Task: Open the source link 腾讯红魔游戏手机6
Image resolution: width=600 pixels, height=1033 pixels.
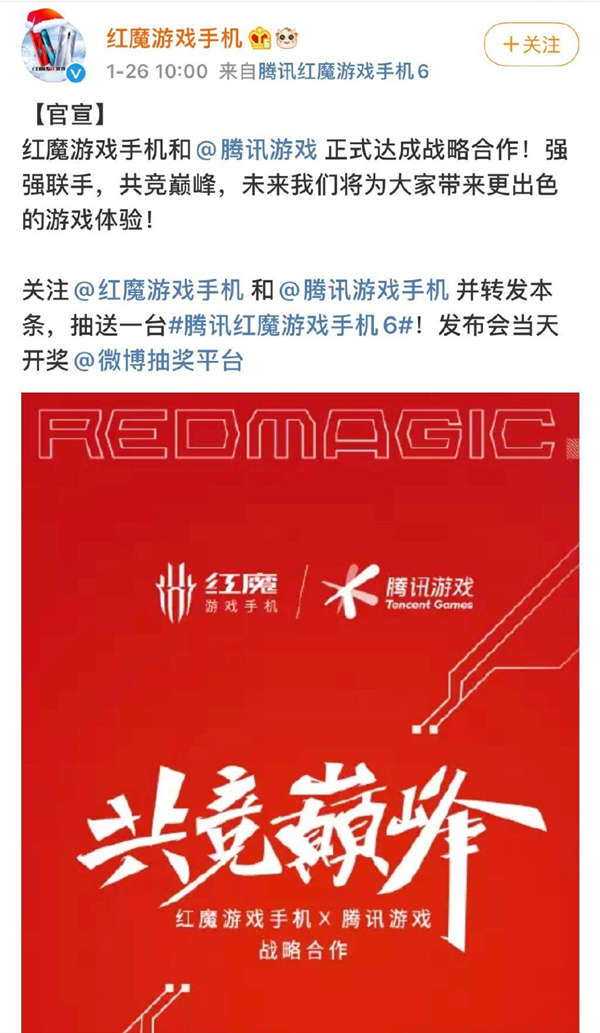Action: [x=343, y=71]
